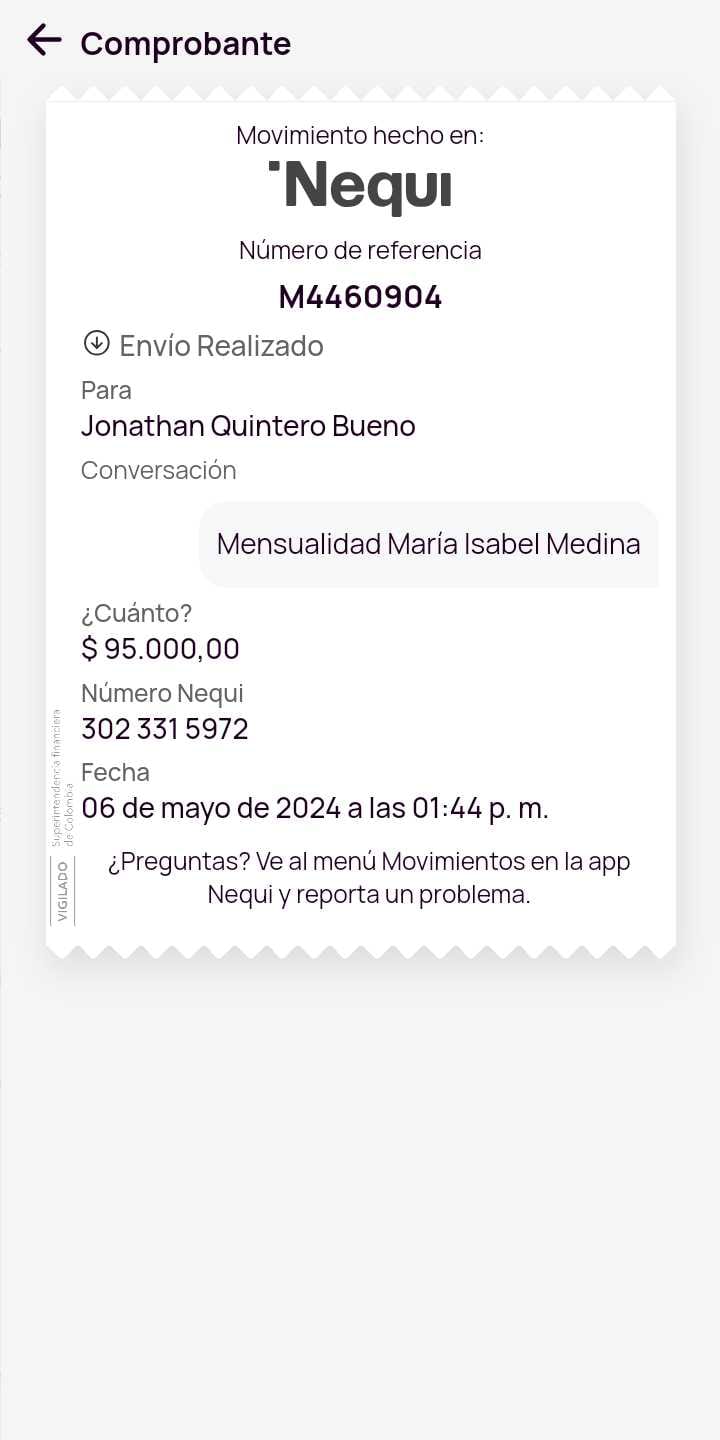Go back from the Comprobante screen
This screenshot has height=1440, width=720.
tap(44, 41)
